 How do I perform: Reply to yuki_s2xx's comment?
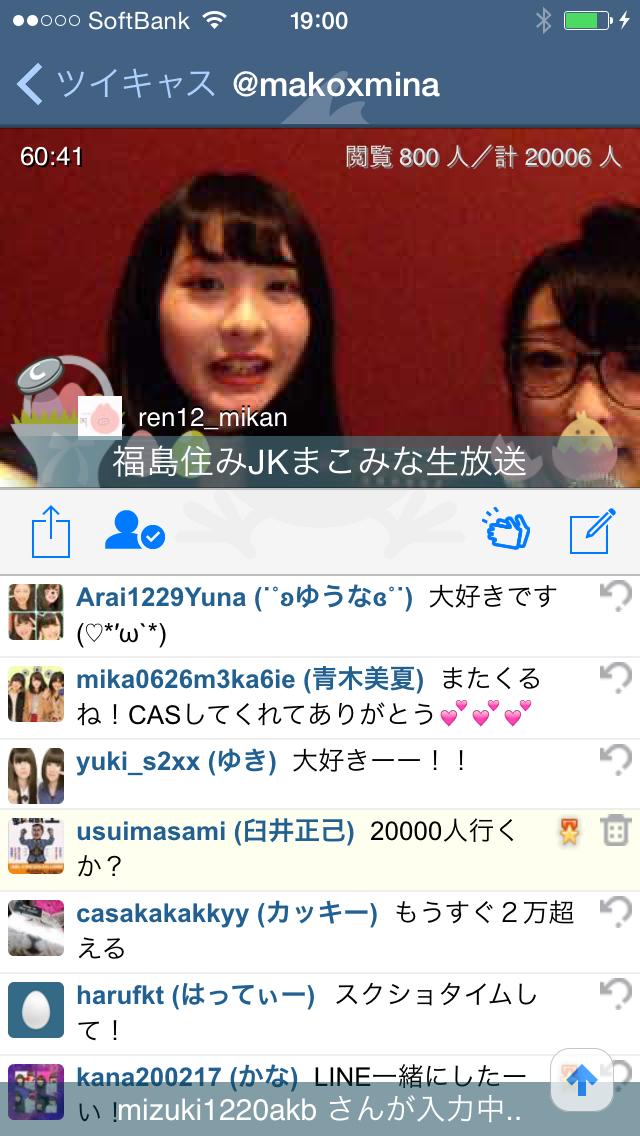[x=615, y=761]
